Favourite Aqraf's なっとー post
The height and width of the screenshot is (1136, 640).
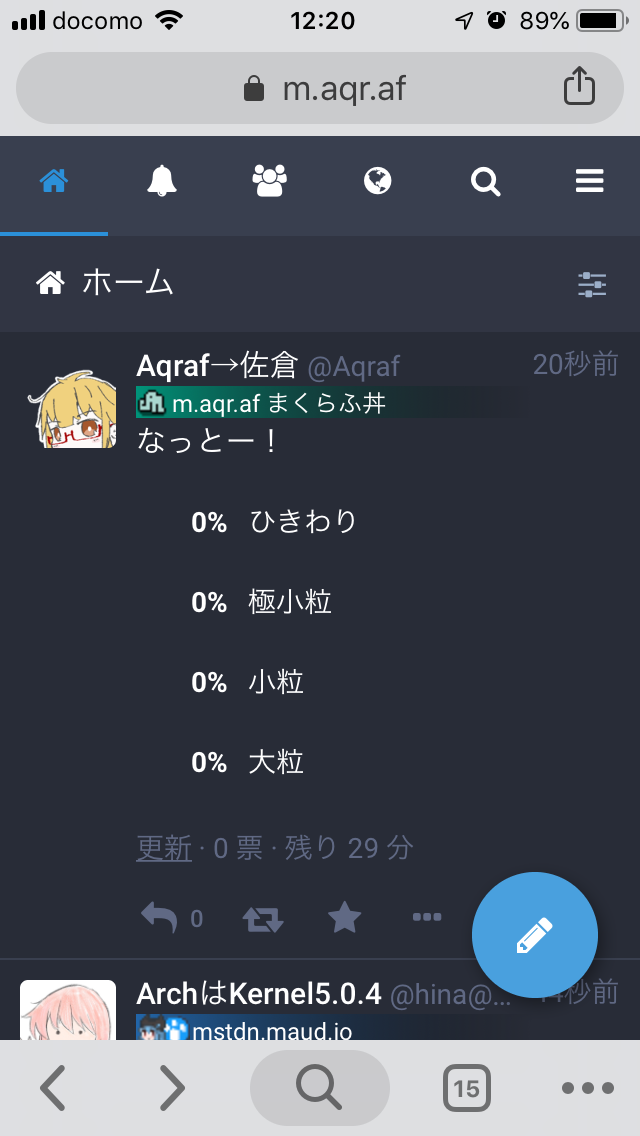[x=345, y=917]
